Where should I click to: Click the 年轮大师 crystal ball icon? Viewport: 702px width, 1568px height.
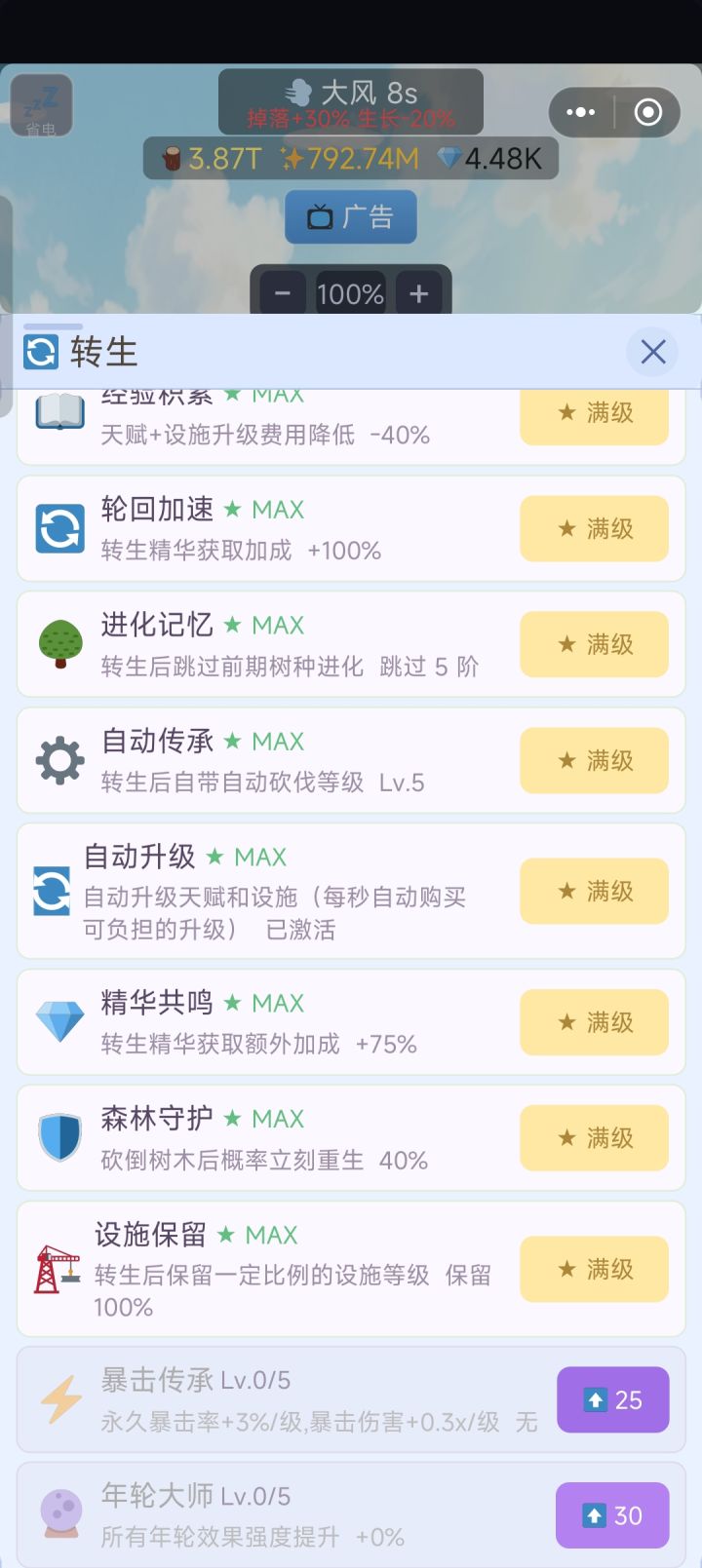[x=59, y=1515]
